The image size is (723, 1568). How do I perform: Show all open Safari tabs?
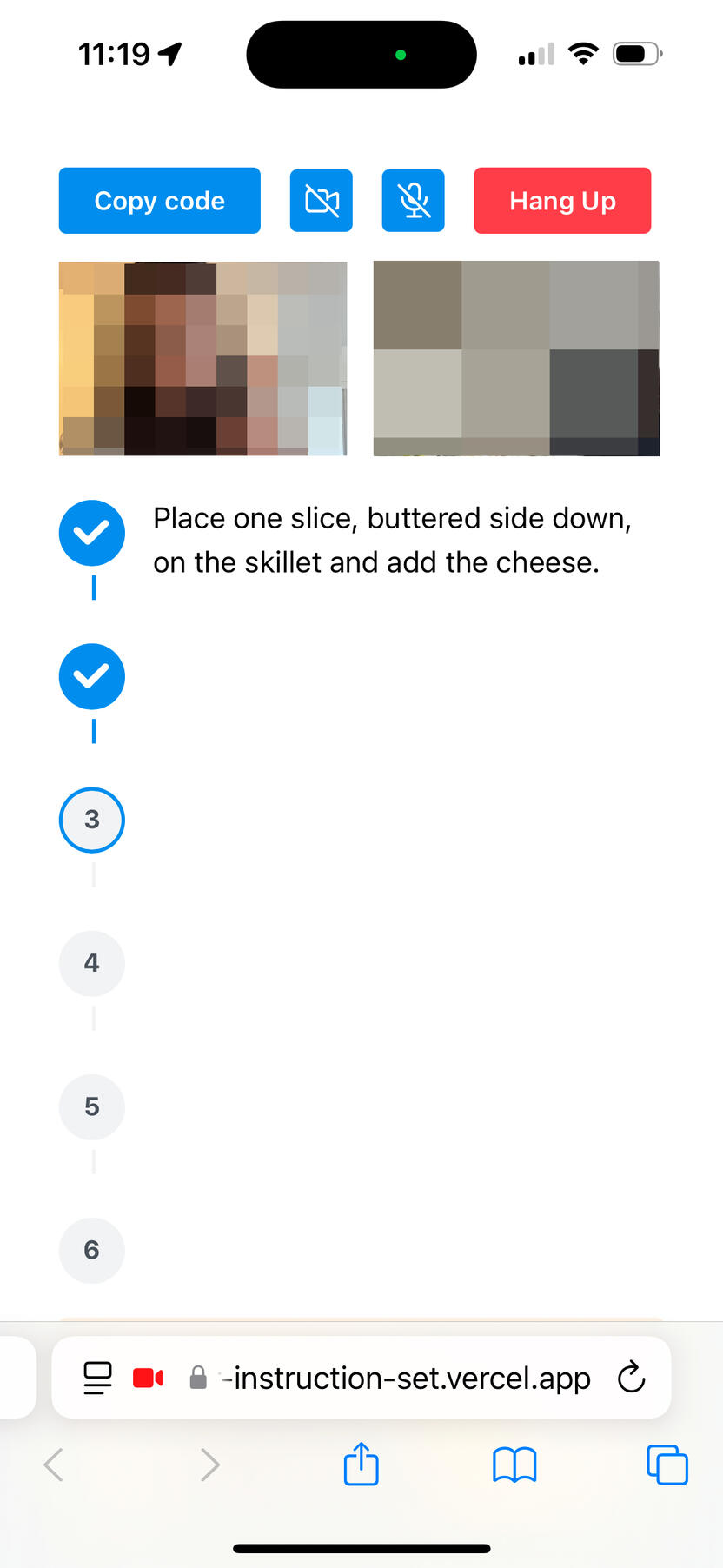(x=667, y=1465)
